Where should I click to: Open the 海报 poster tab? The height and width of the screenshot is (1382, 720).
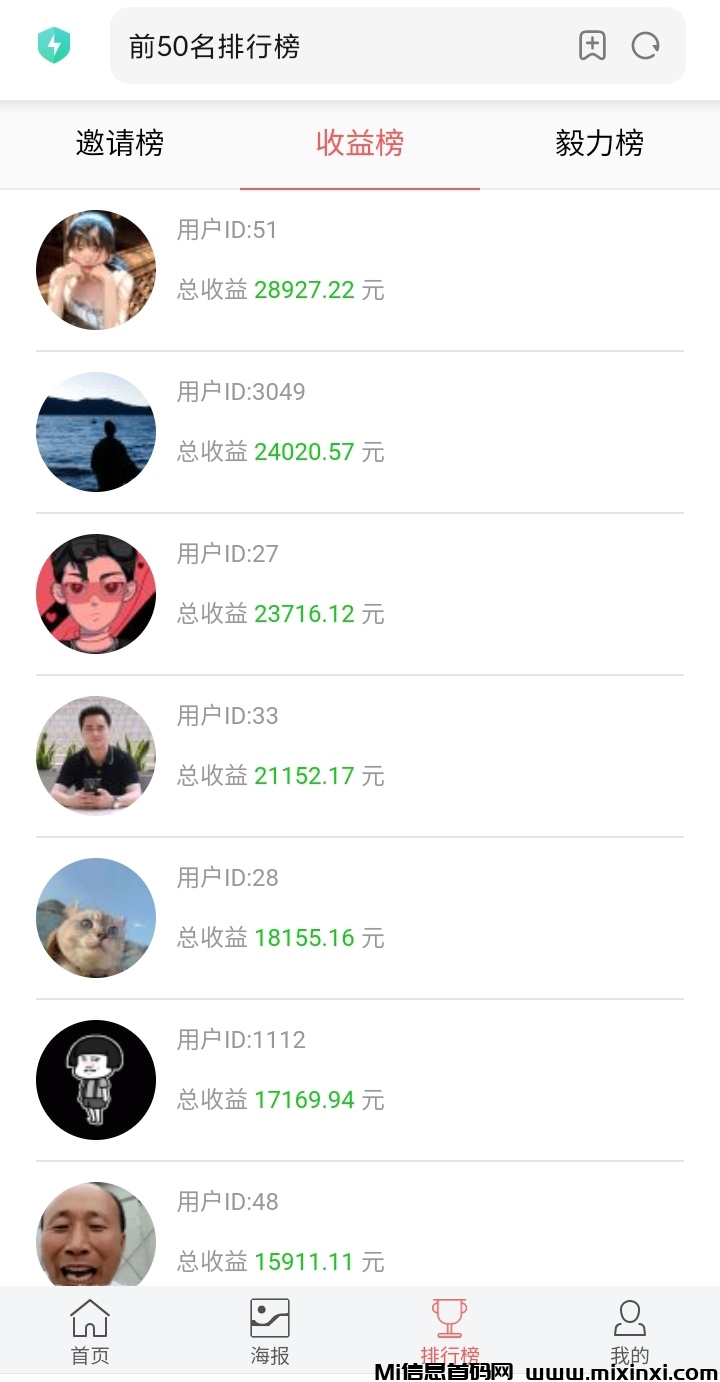[x=270, y=1330]
